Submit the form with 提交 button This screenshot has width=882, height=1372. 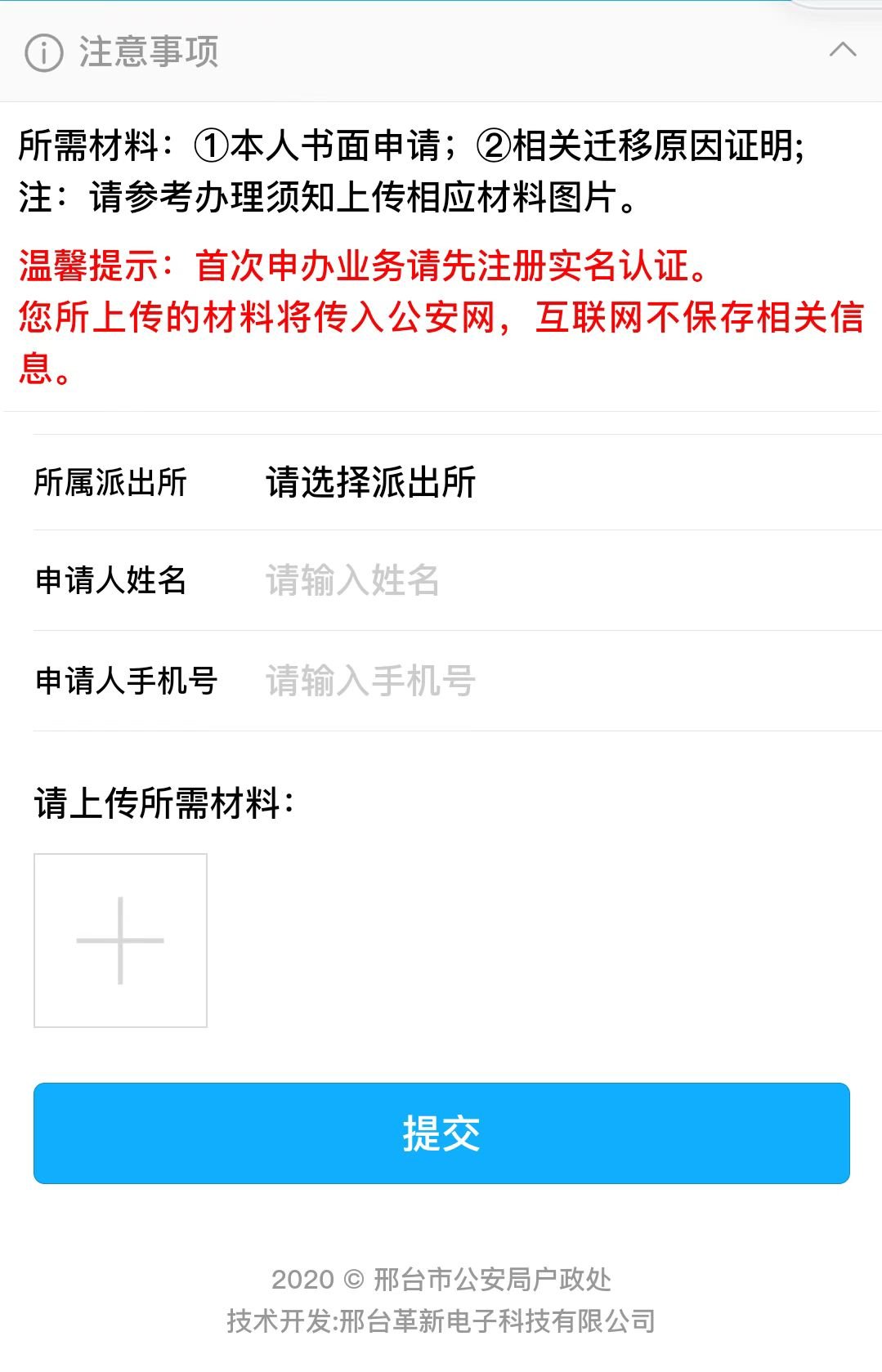[x=441, y=1133]
